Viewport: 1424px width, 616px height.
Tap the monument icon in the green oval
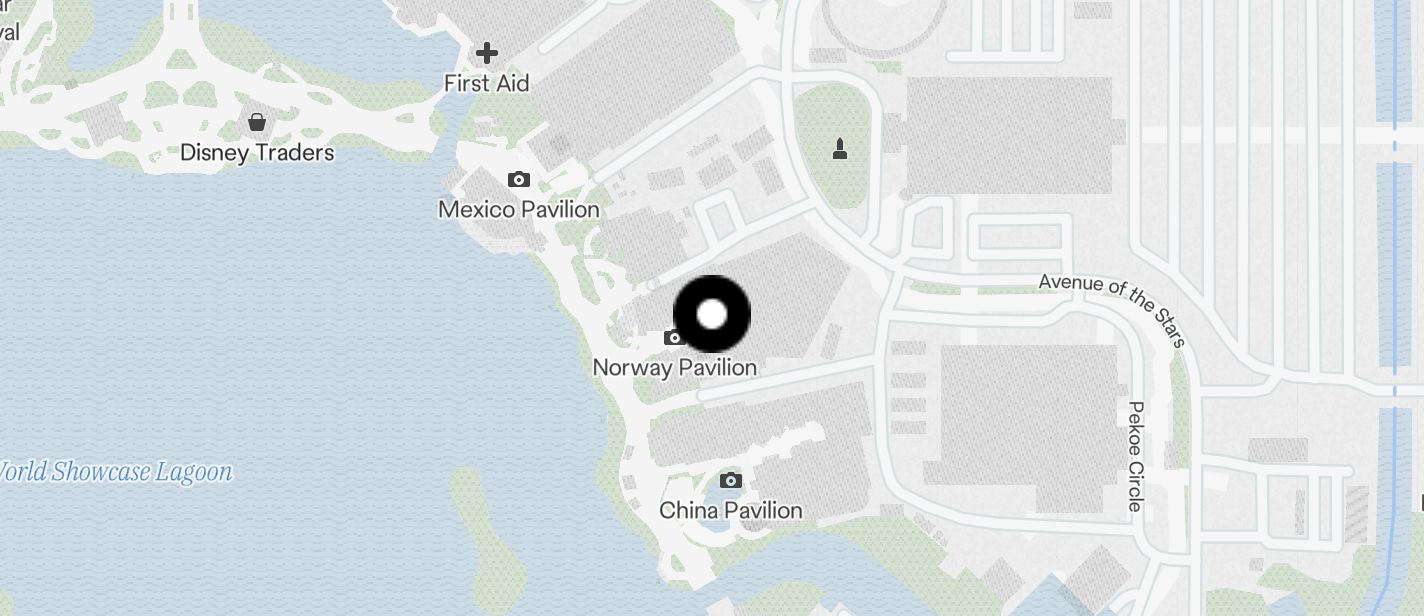pyautogui.click(x=840, y=150)
